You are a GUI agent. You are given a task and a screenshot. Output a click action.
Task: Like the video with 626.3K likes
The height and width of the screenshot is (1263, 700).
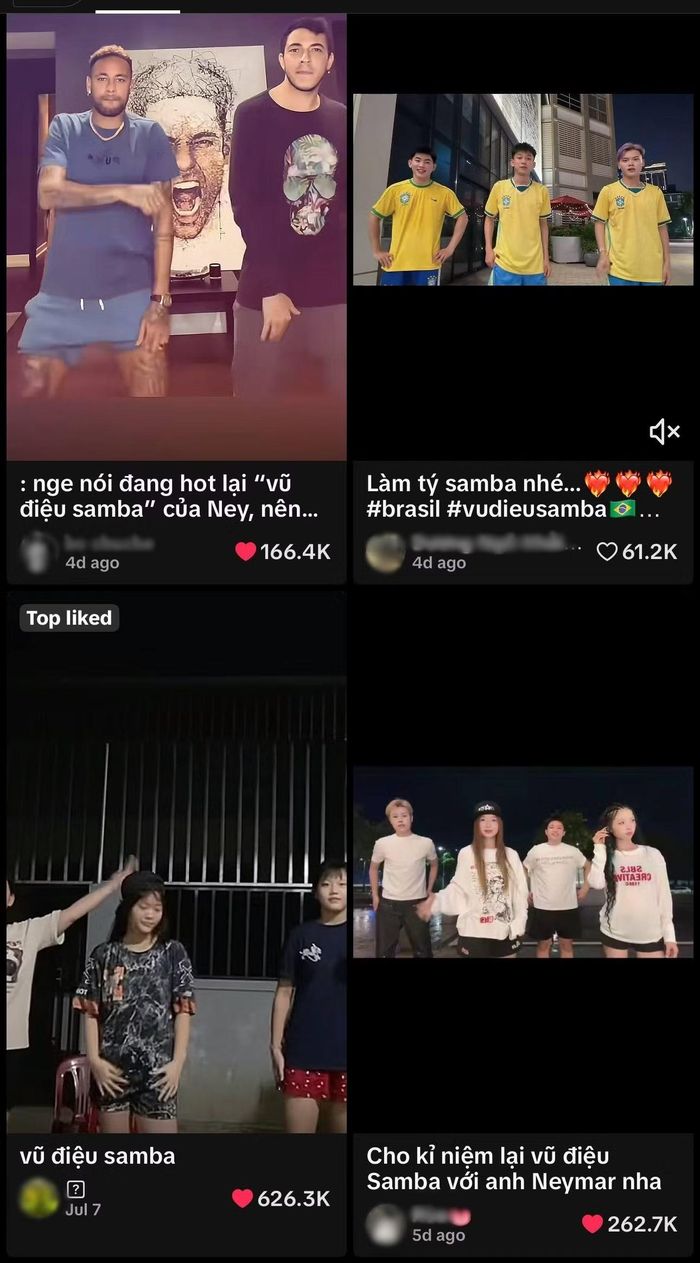[x=243, y=1198]
